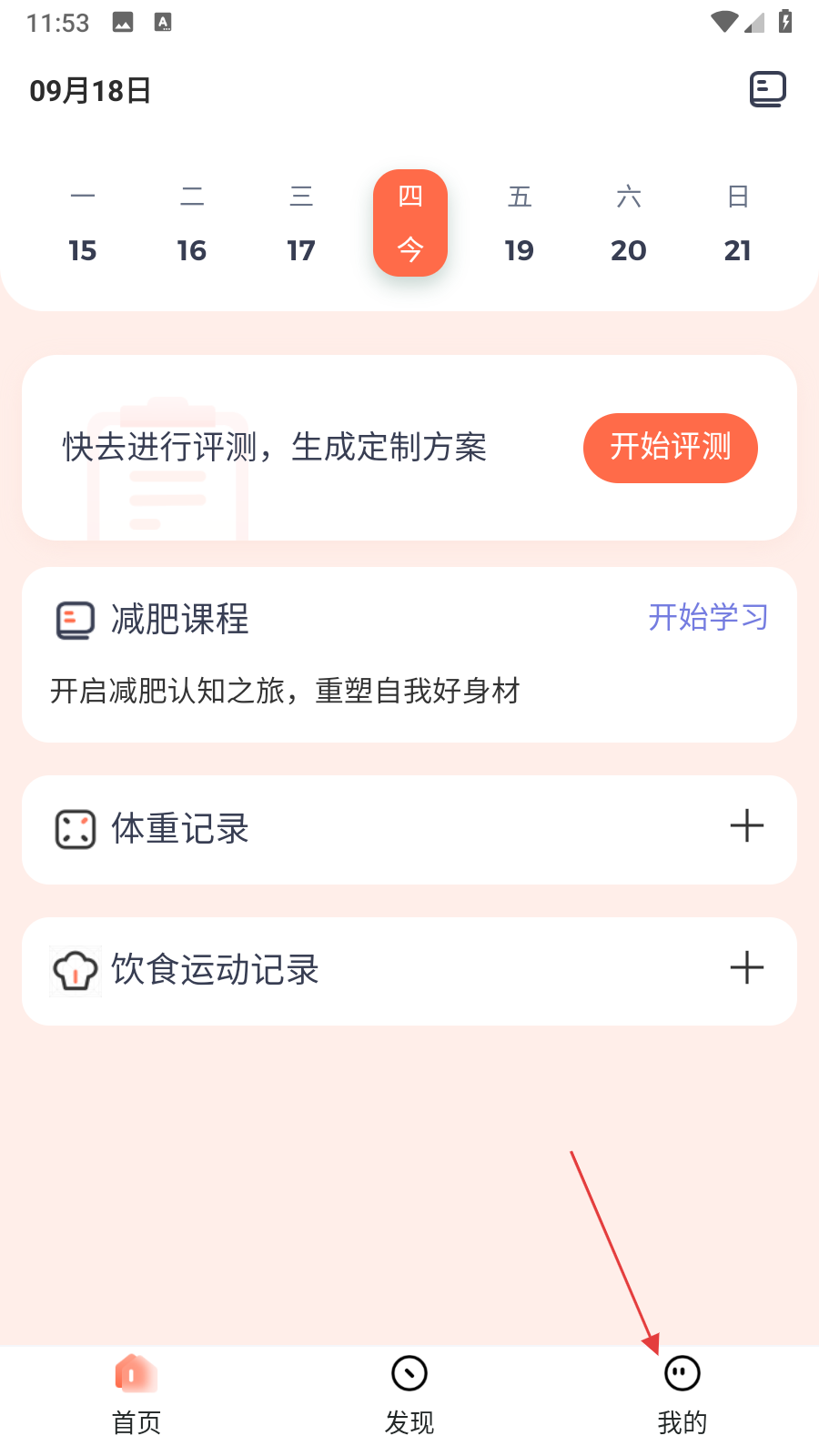Screen dimensions: 819x1456
Task: Add a new 饮食运动记录 entry
Action: click(746, 968)
